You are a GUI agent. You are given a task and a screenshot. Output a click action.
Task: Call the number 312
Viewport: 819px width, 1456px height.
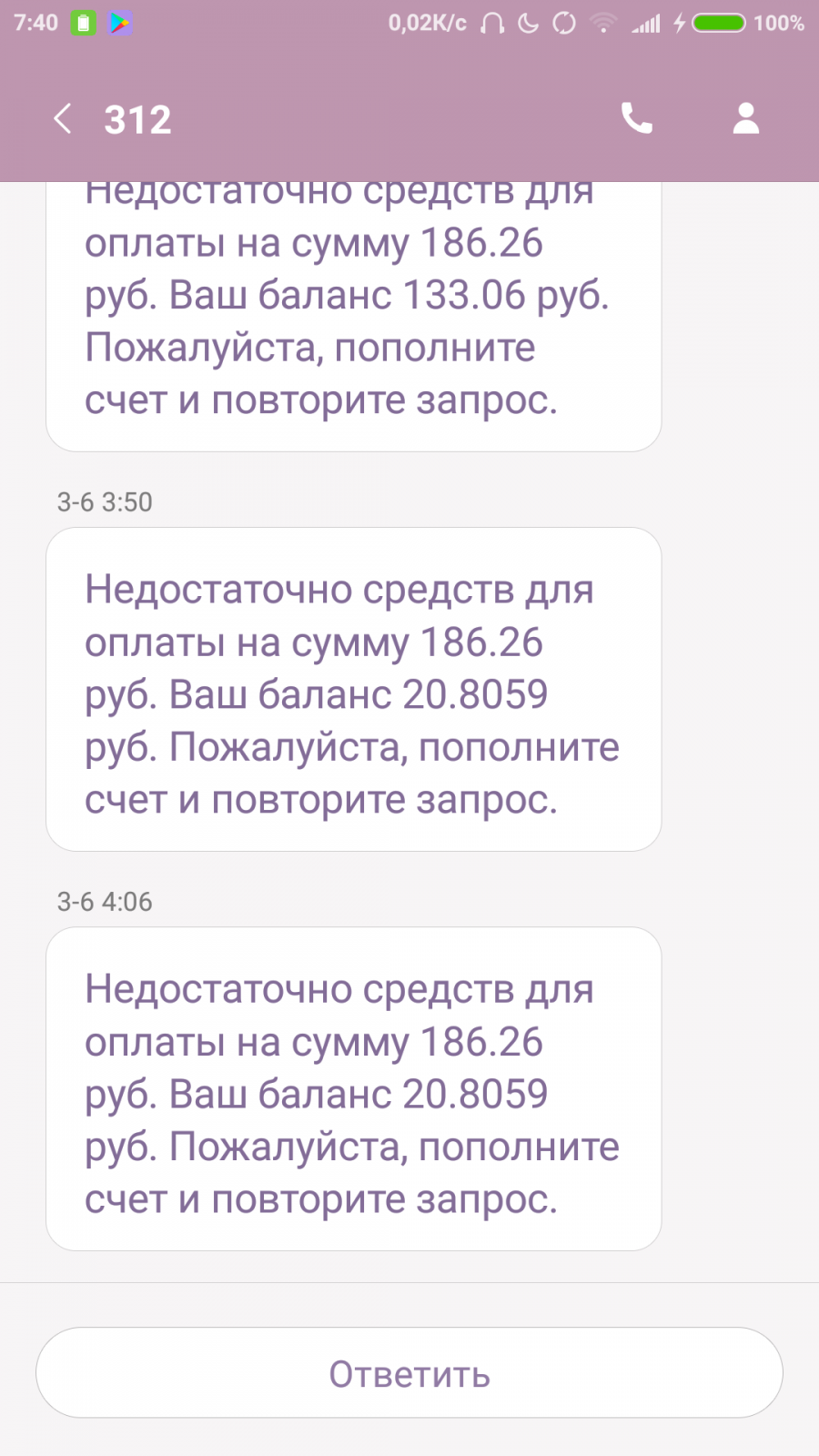636,118
